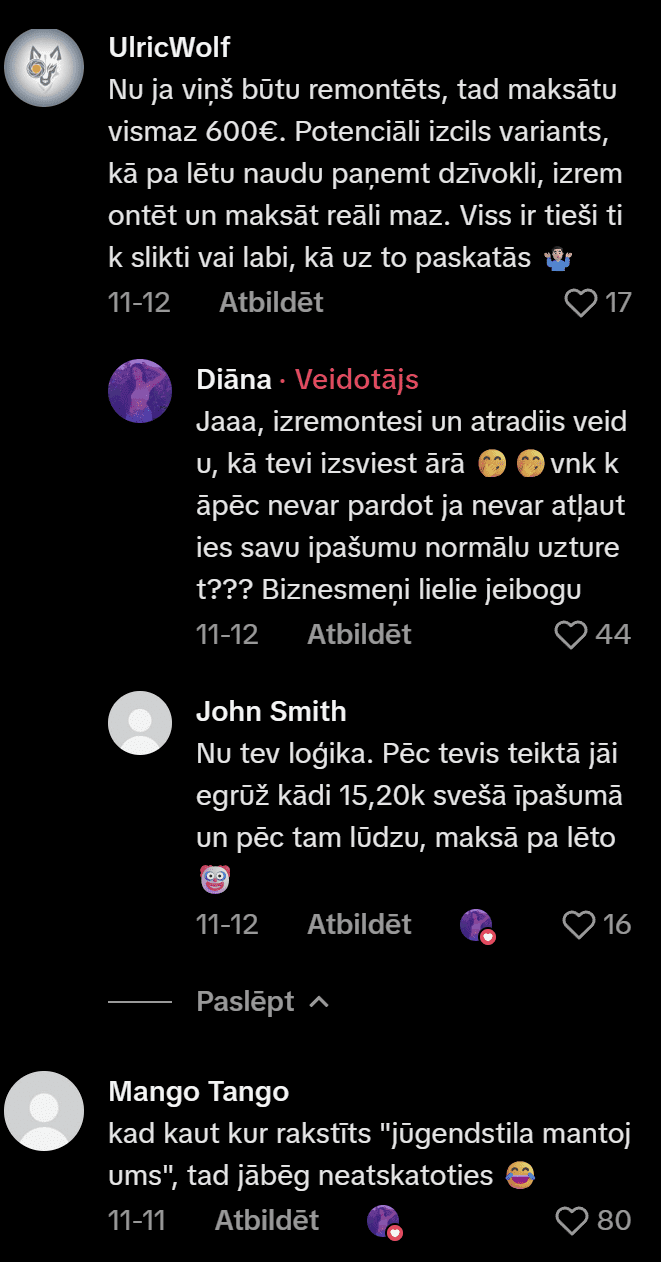
Task: Like John Smith's reply
Action: [579, 925]
